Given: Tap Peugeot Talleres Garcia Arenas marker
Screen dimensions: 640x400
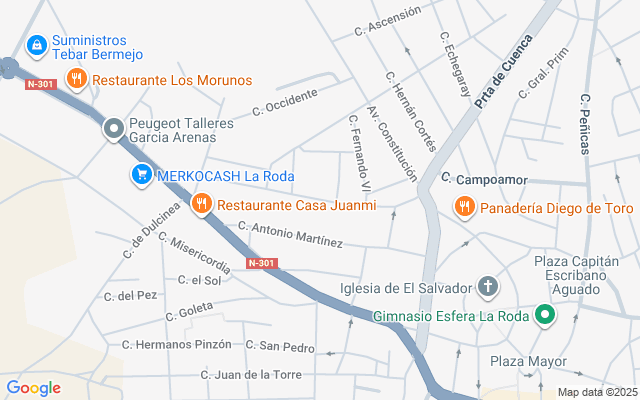Looking at the screenshot, I should (113, 127).
